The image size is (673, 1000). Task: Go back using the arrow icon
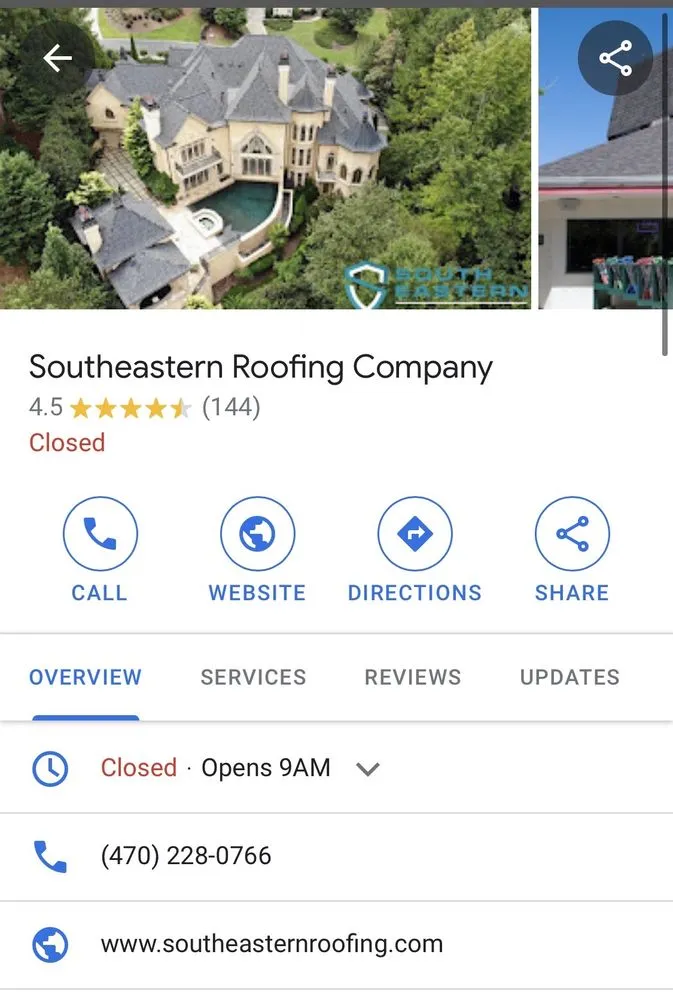pos(58,58)
